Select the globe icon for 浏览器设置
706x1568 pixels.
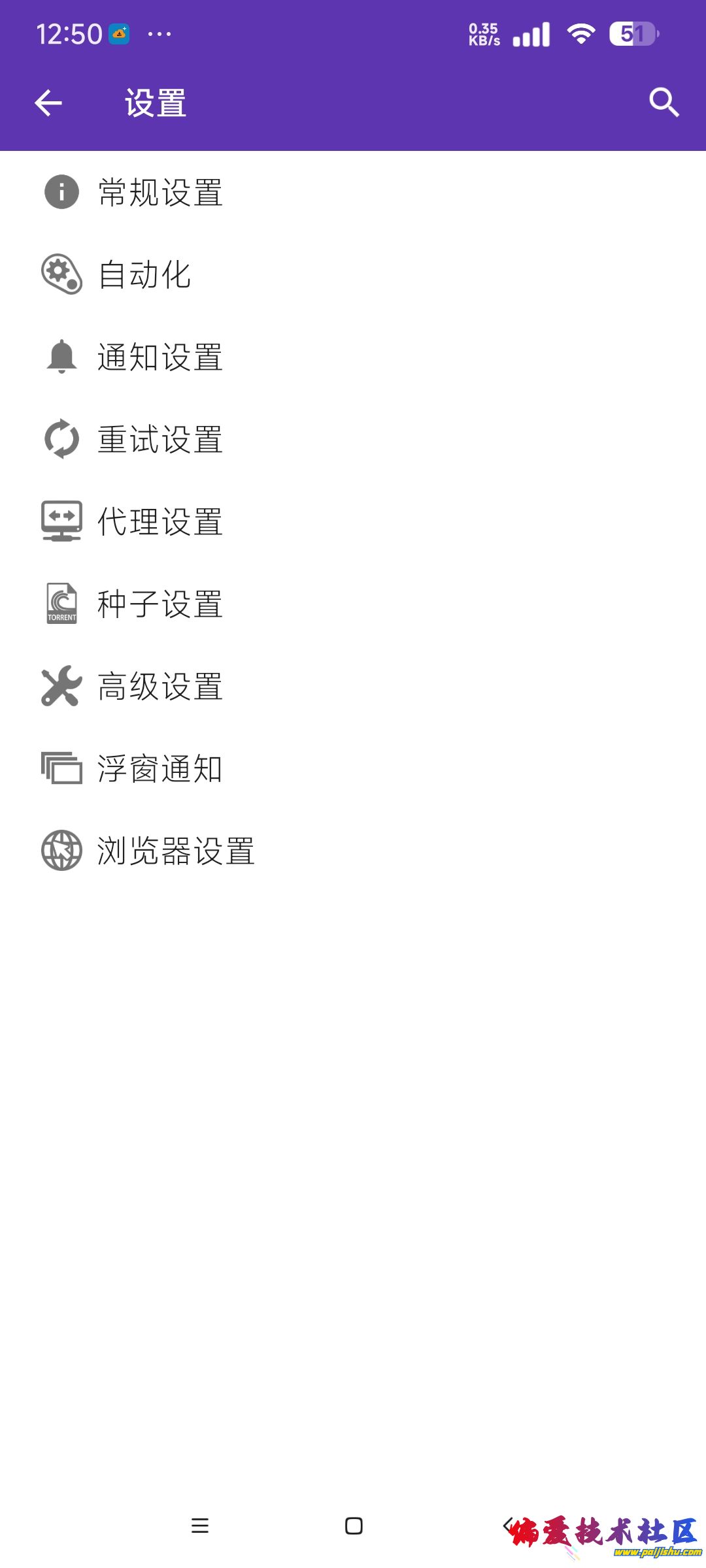[61, 851]
